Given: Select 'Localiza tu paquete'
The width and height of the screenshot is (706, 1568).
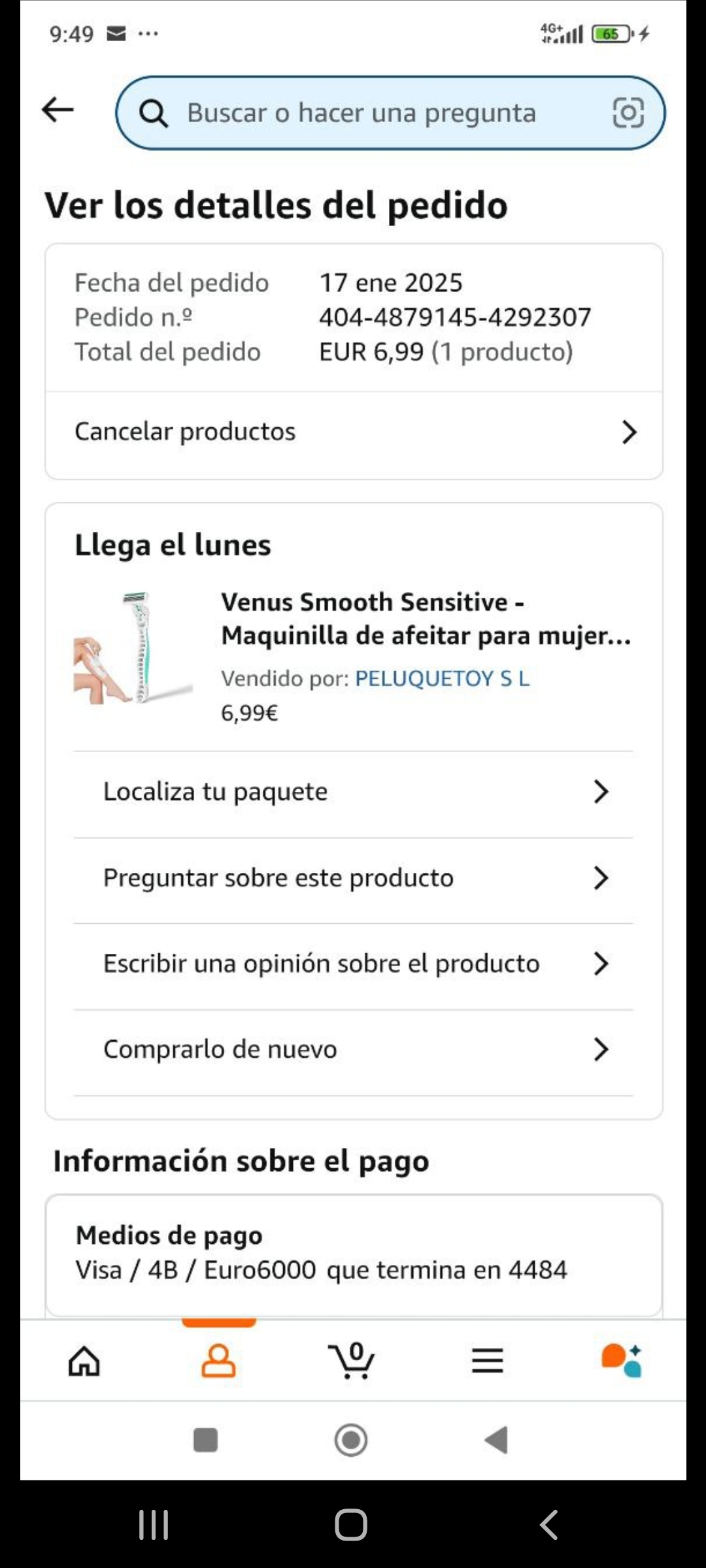Looking at the screenshot, I should (353, 792).
